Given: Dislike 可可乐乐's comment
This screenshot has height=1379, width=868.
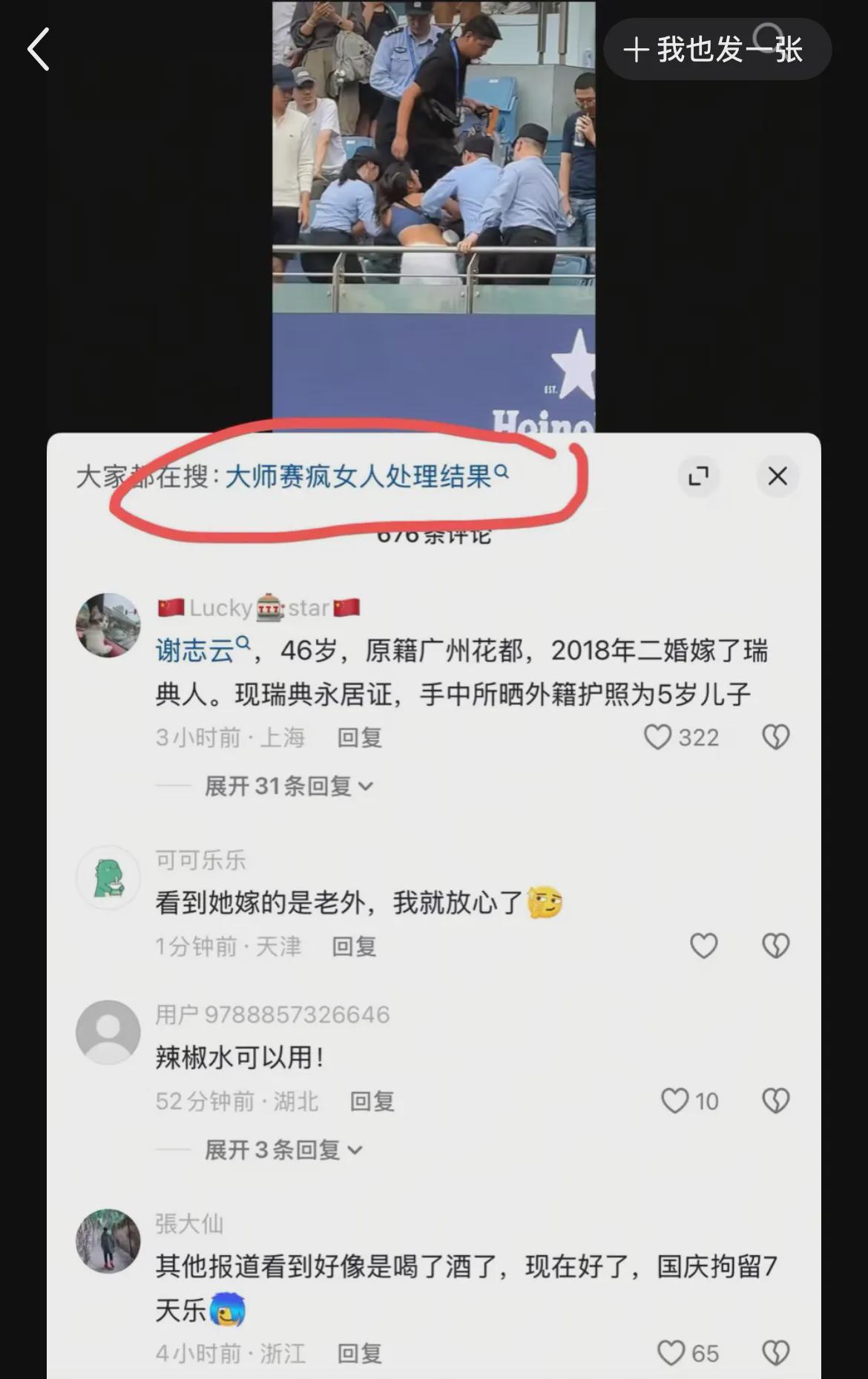Looking at the screenshot, I should (775, 946).
